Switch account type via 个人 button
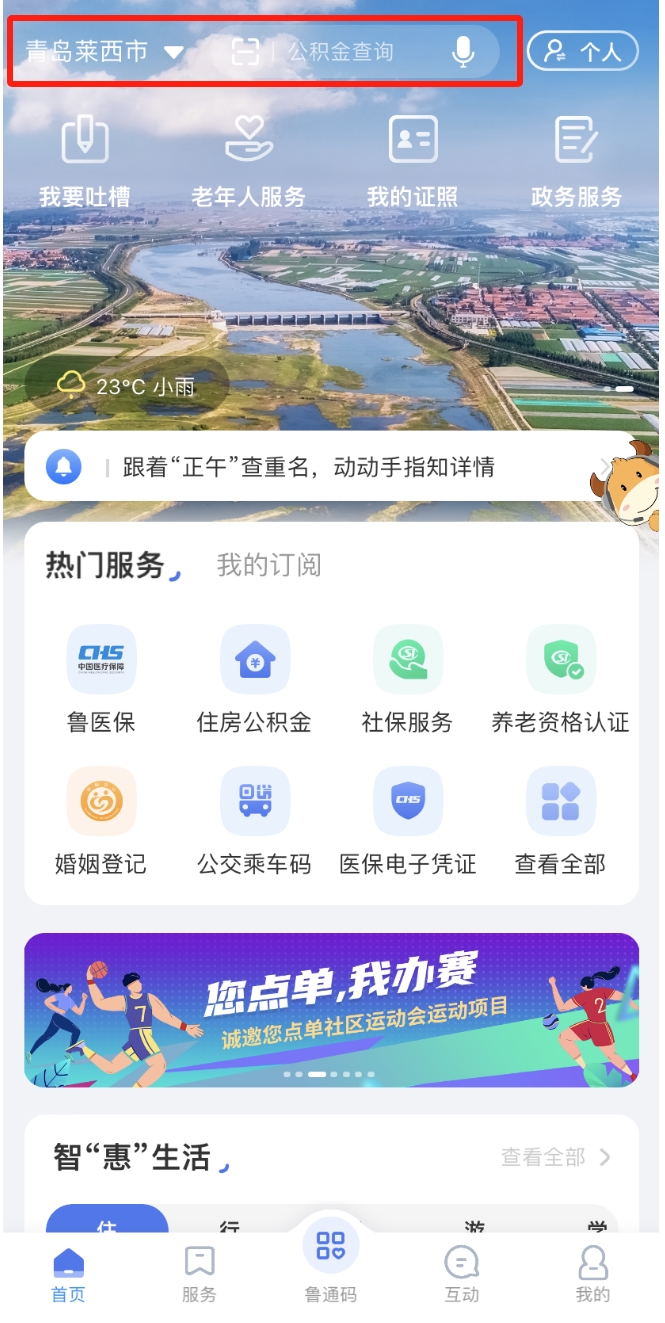 pyautogui.click(x=587, y=51)
